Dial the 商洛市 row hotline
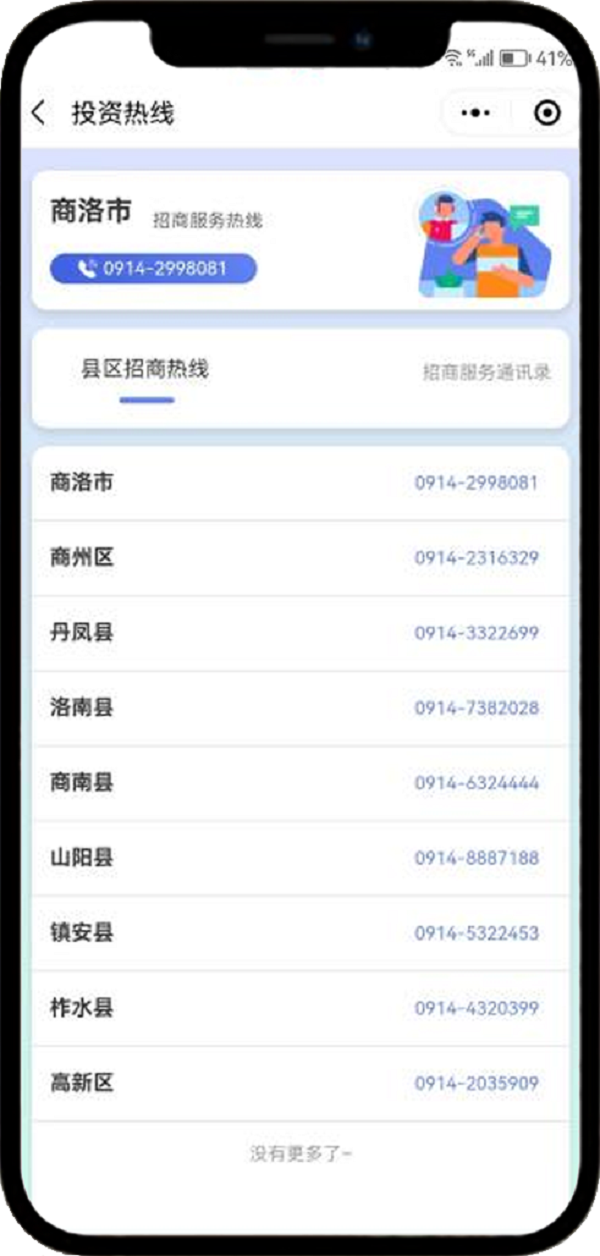600x1256 pixels. pos(300,483)
